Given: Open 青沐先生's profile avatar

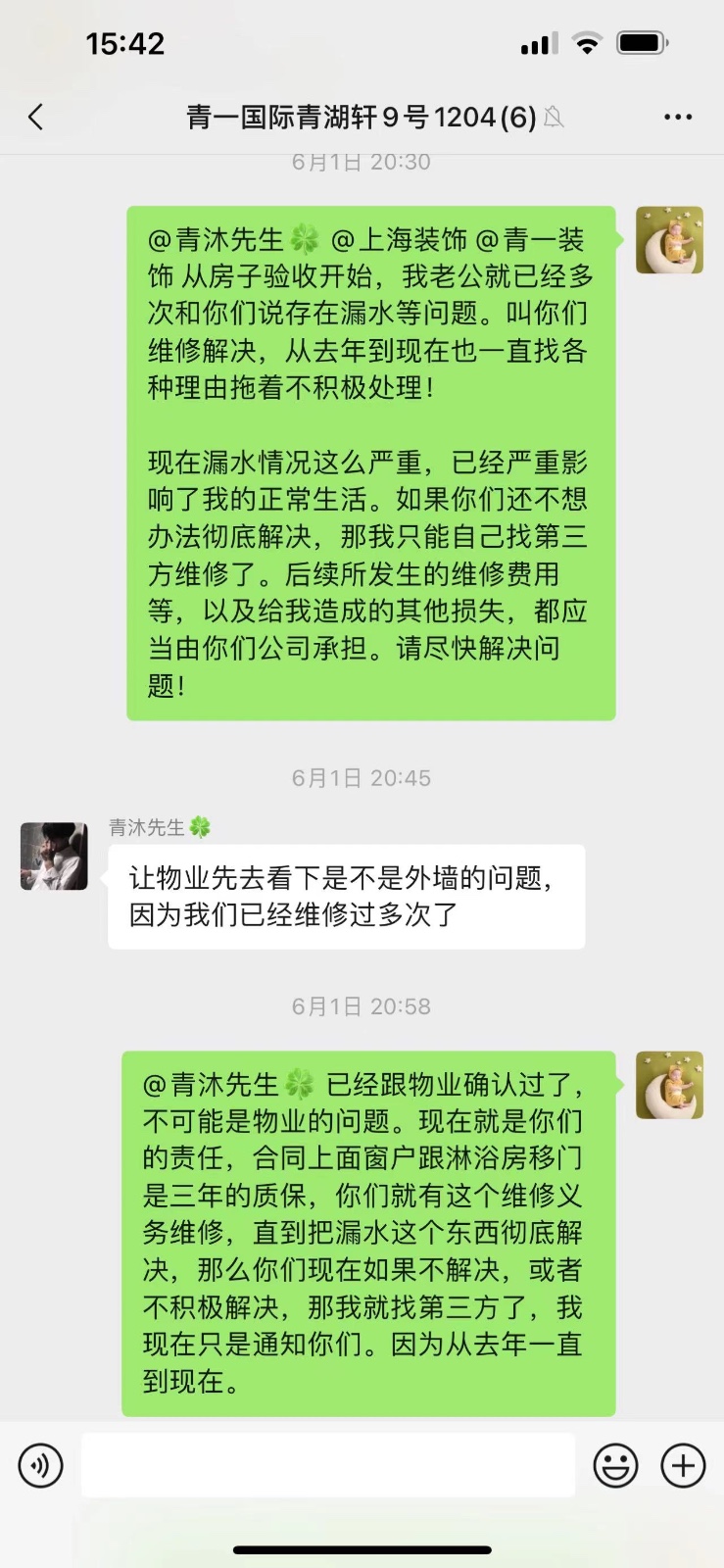Looking at the screenshot, I should [x=55, y=856].
